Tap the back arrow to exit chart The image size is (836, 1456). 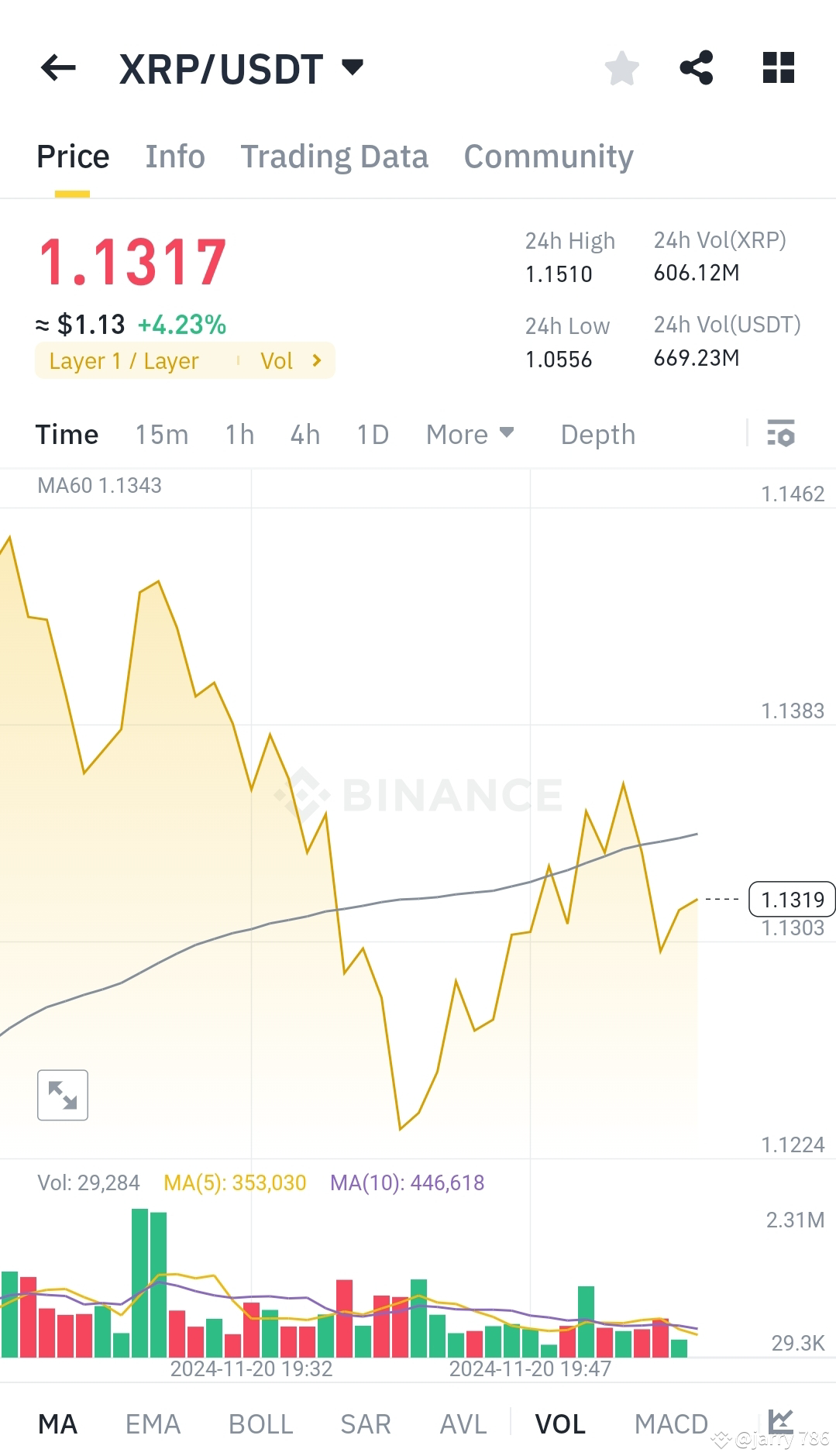pyautogui.click(x=58, y=68)
